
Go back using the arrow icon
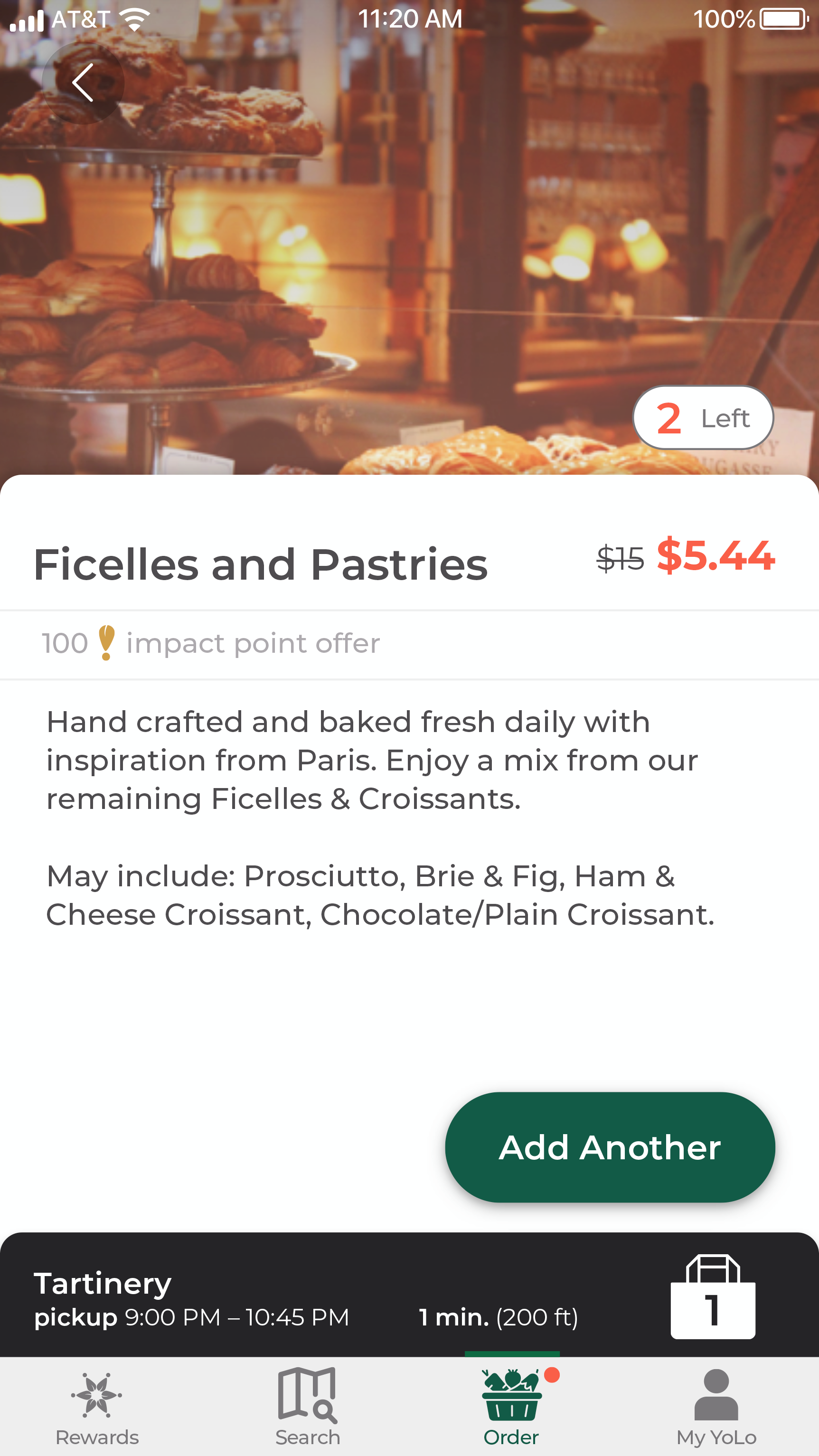83,83
